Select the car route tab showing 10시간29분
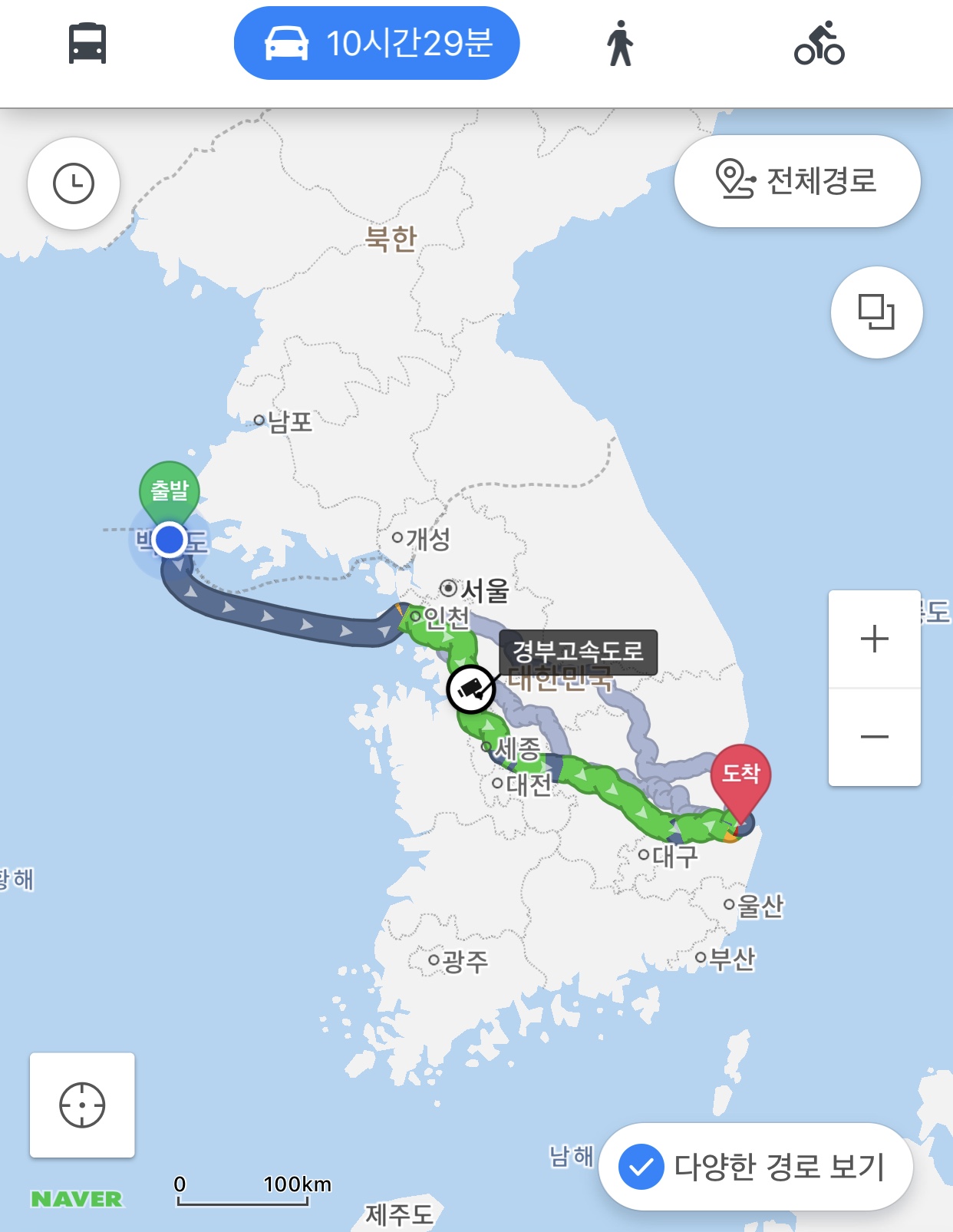 pyautogui.click(x=377, y=44)
